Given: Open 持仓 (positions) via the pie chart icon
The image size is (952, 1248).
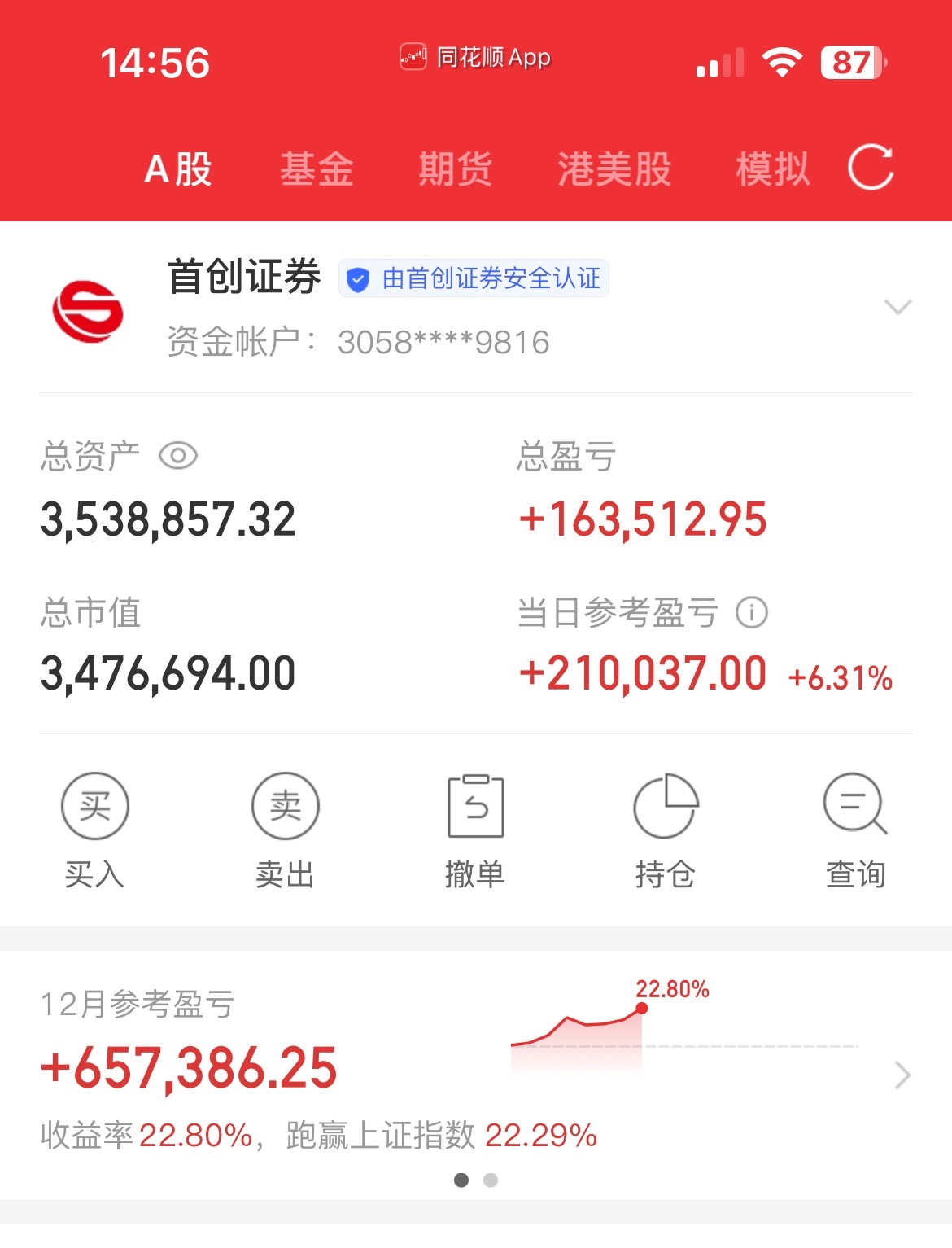Looking at the screenshot, I should (666, 805).
